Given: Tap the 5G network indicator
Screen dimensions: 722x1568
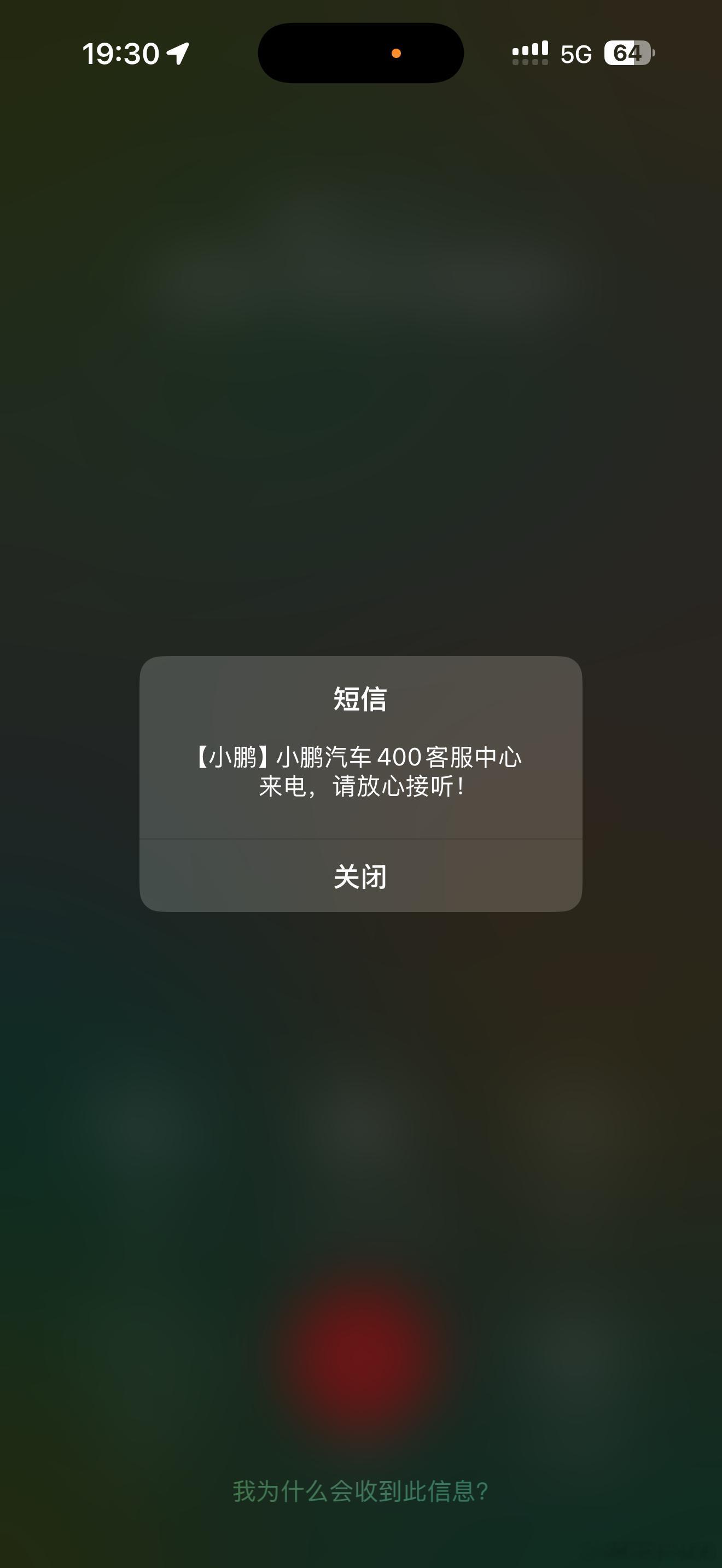Looking at the screenshot, I should pyautogui.click(x=576, y=54).
